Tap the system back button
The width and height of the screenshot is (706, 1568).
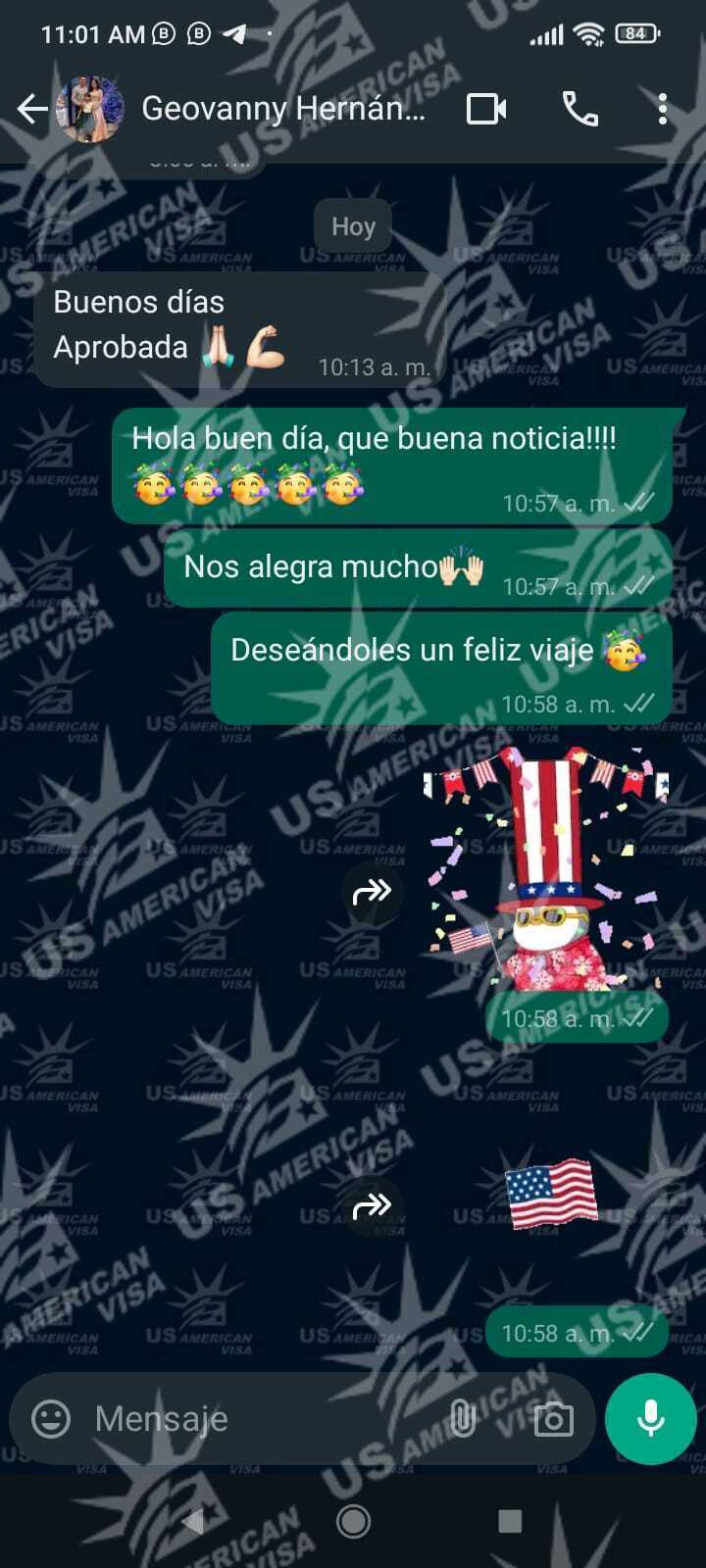click(x=194, y=1521)
